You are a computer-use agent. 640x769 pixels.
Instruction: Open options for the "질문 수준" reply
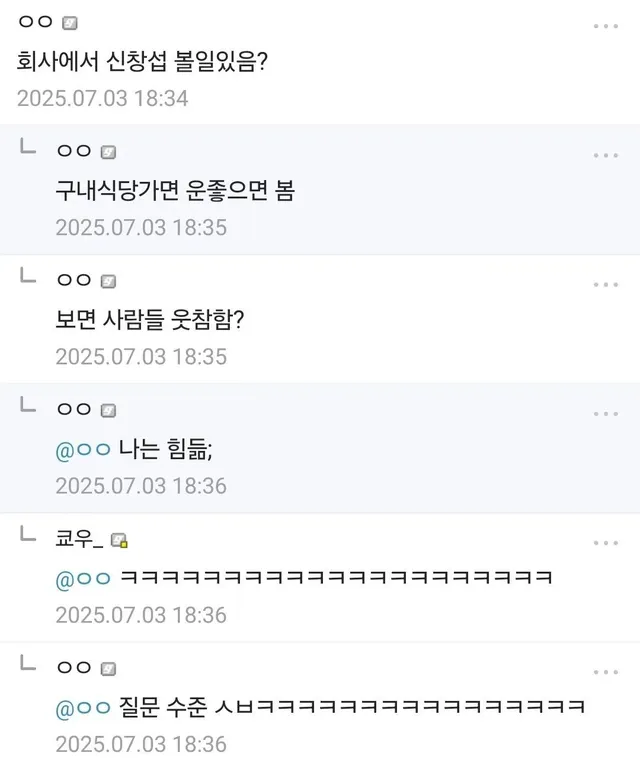[605, 671]
